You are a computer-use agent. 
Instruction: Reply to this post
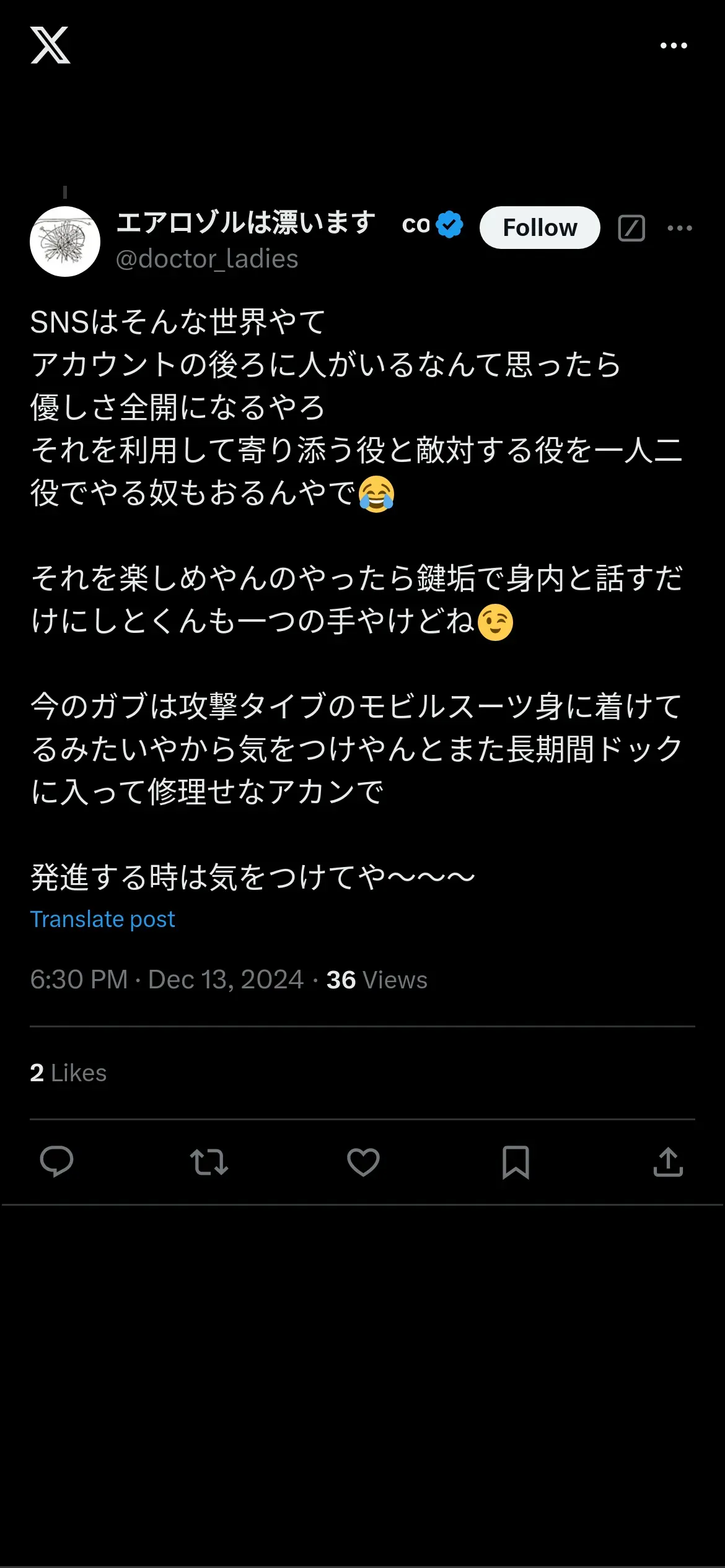coord(56,1162)
